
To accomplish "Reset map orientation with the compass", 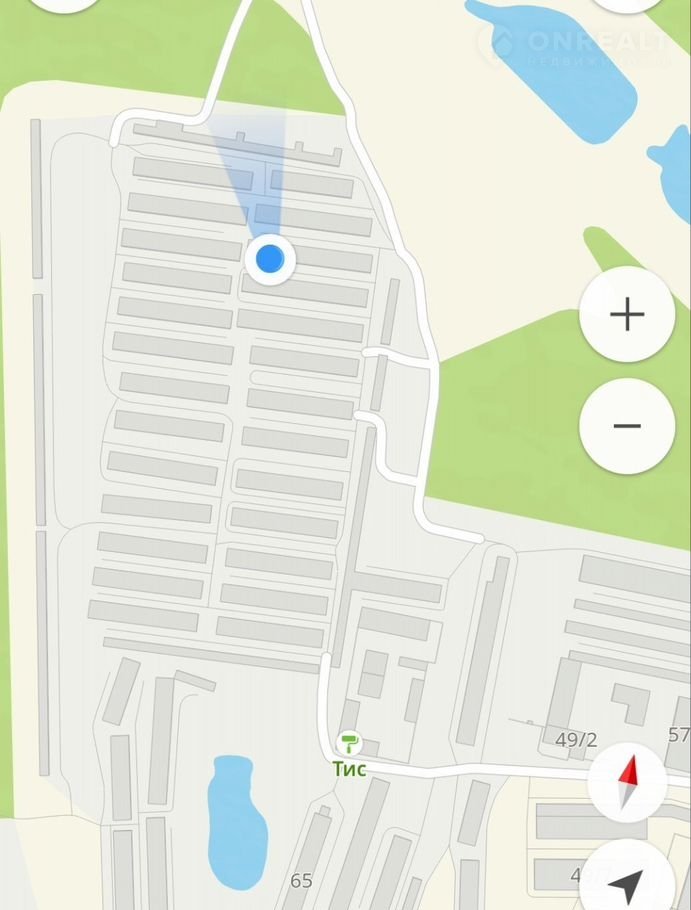I will pos(628,782).
